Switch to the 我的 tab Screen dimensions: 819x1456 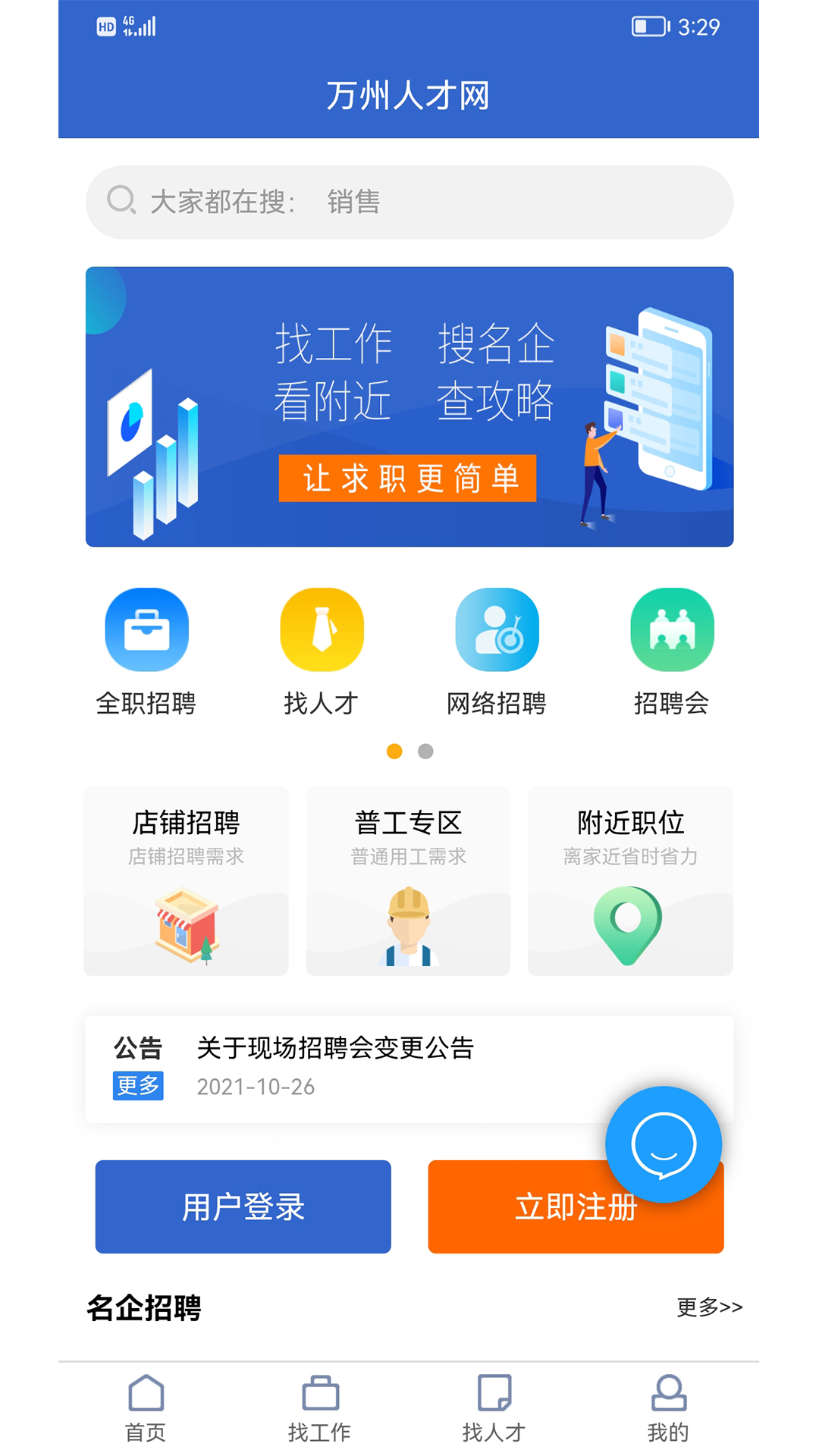[669, 1409]
